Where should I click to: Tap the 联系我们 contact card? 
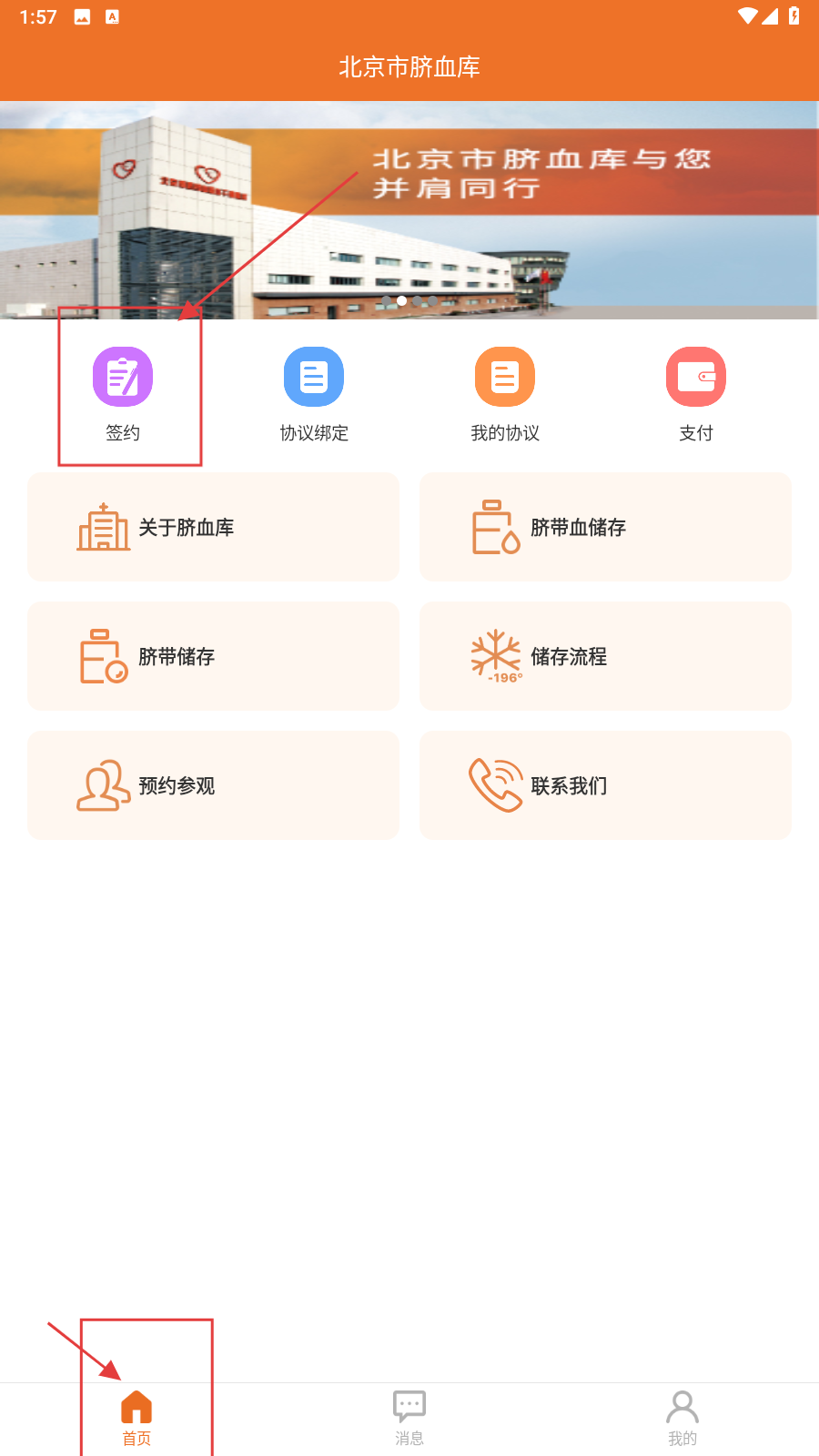coord(605,785)
